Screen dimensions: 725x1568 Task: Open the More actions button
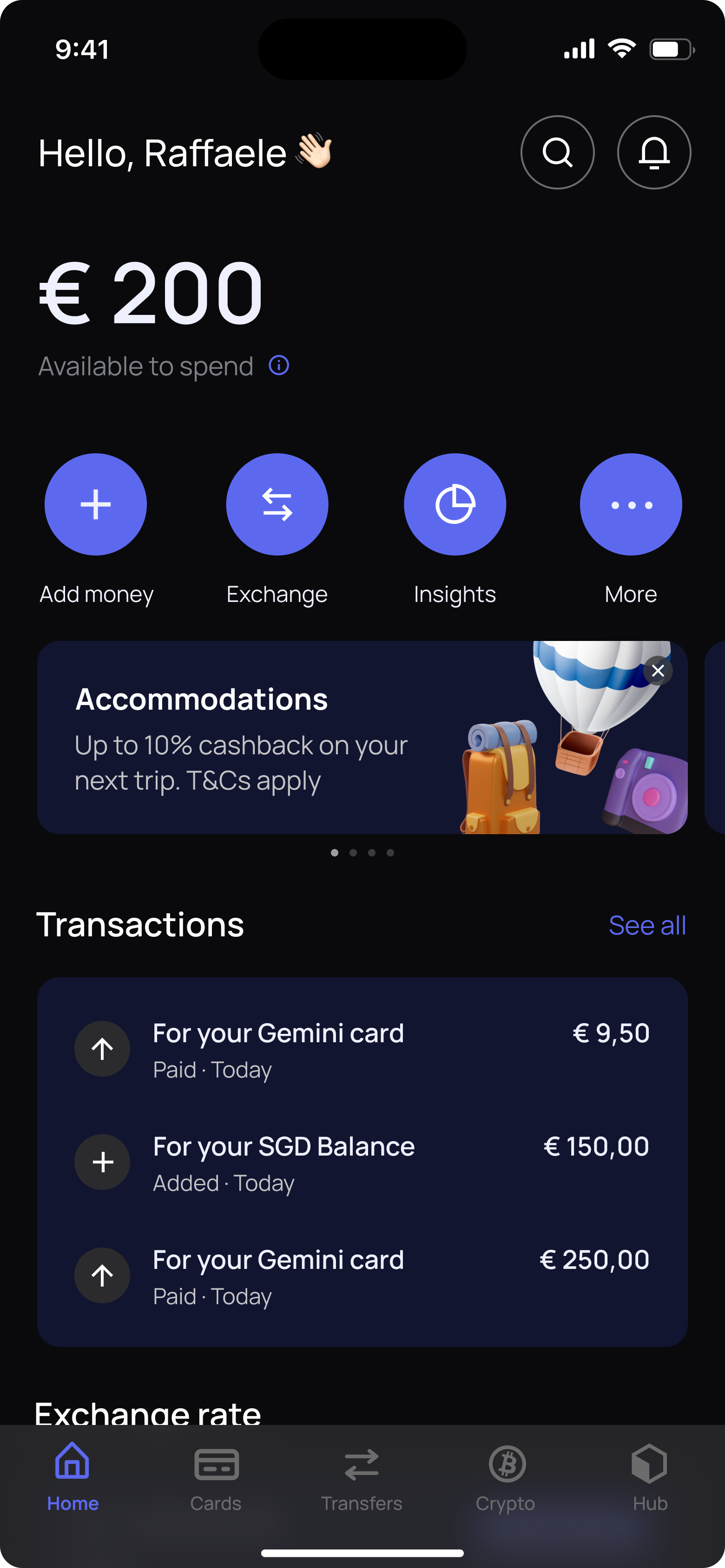[631, 504]
